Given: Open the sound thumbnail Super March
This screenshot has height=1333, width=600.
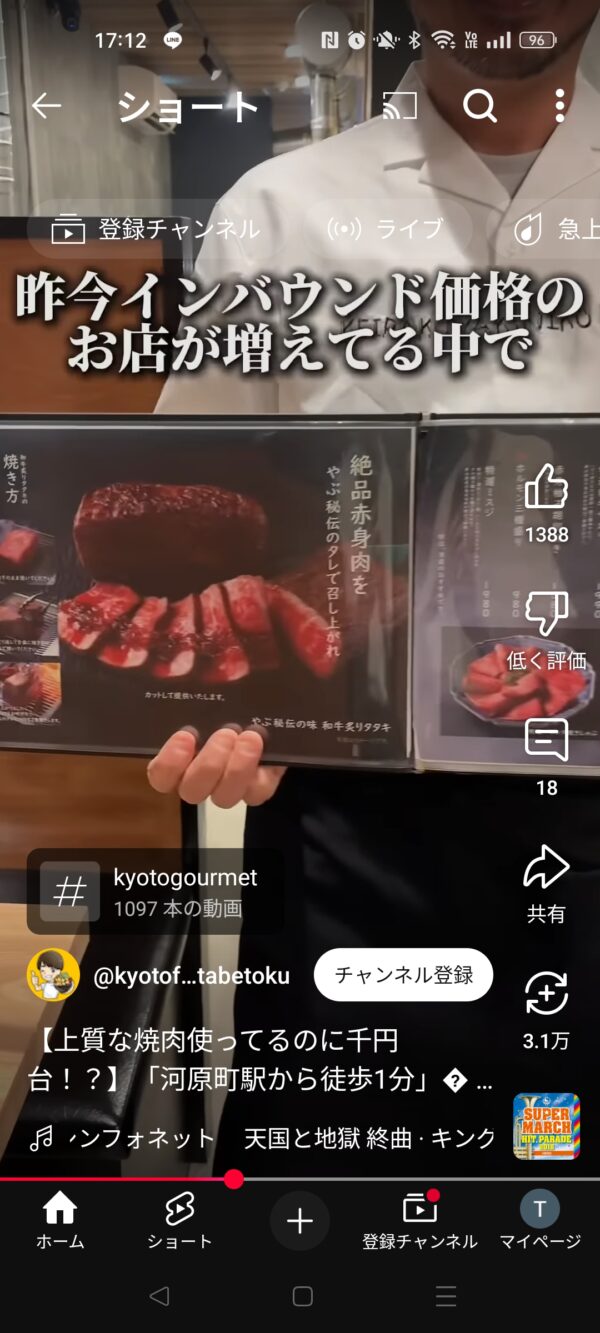Looking at the screenshot, I should click(547, 1126).
